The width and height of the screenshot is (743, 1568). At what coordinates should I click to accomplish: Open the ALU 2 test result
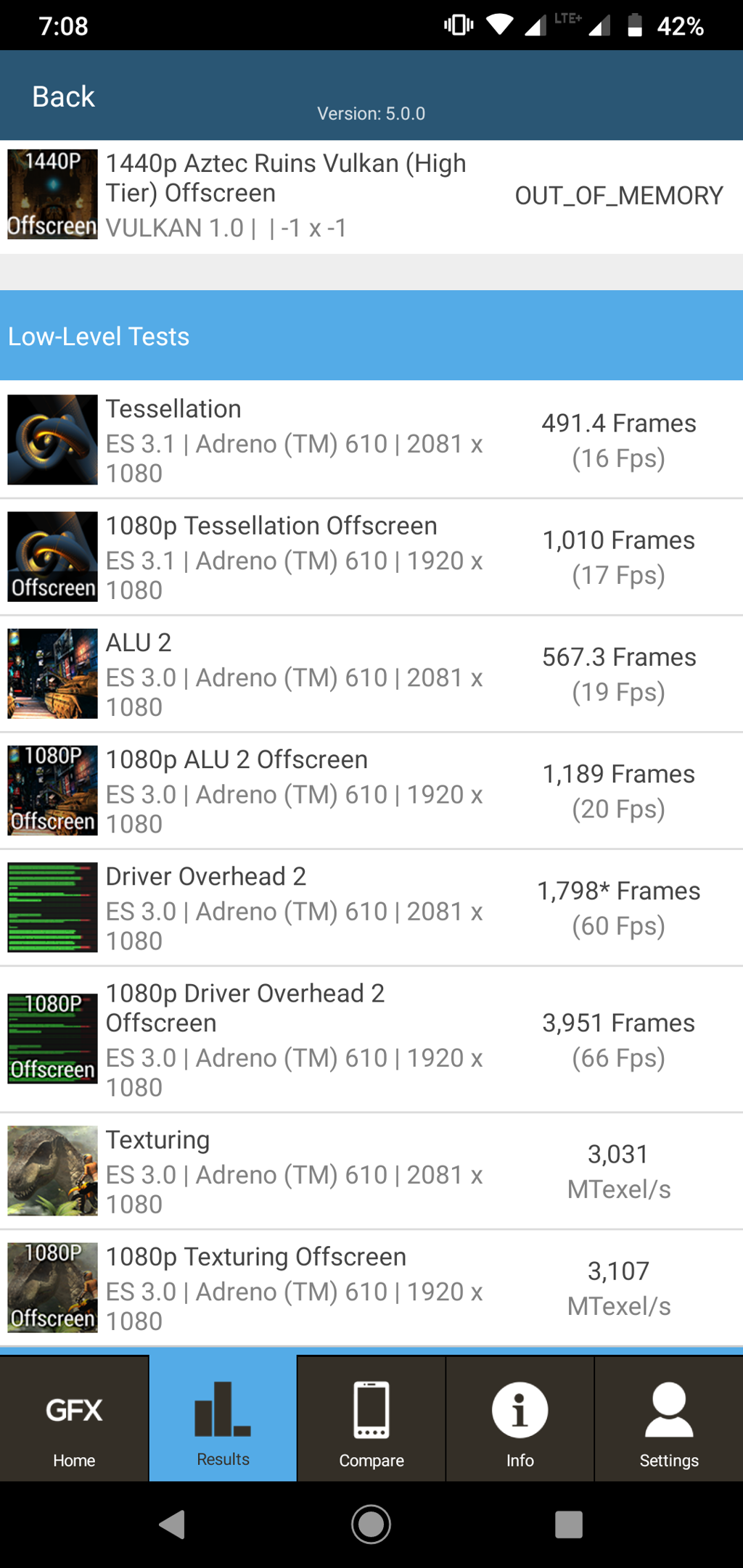coord(370,674)
